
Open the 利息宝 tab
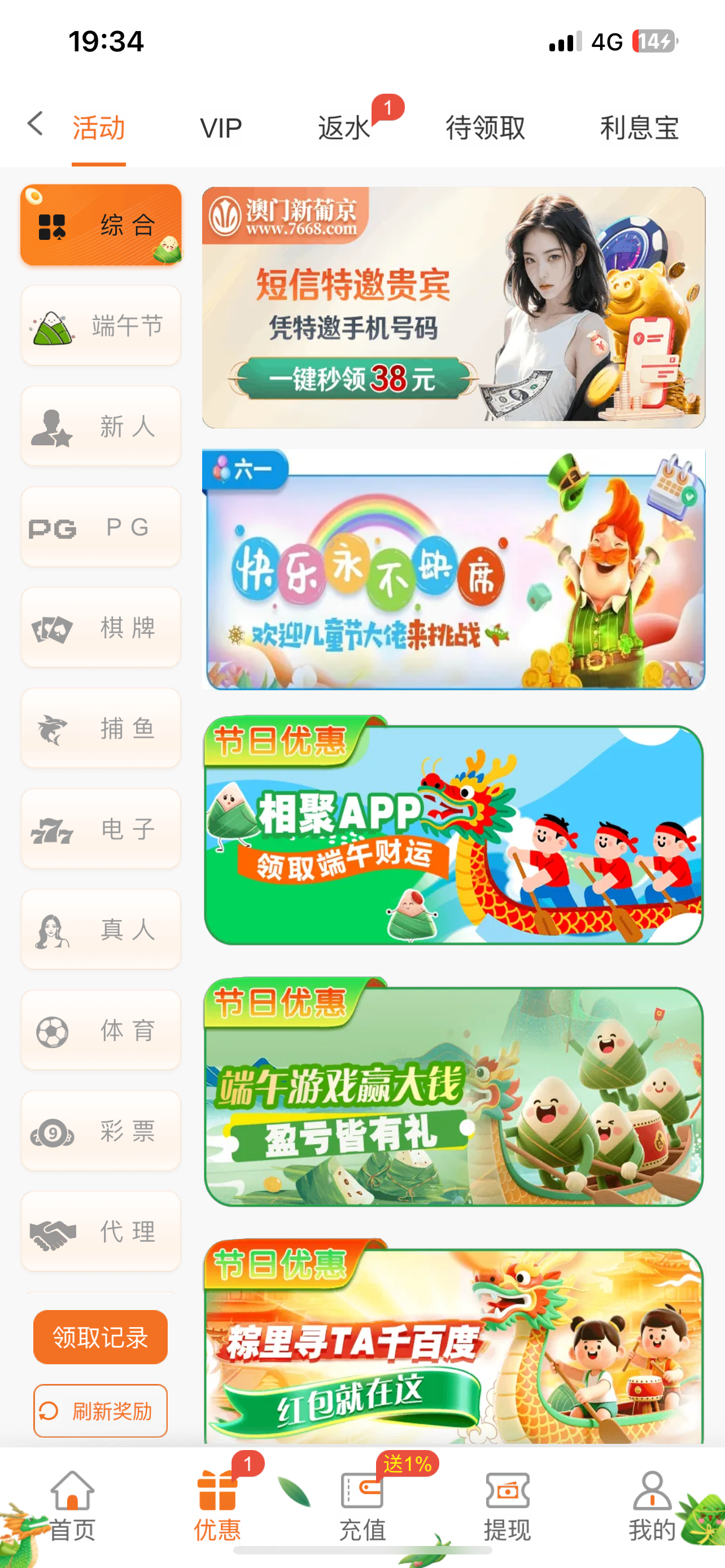(639, 128)
